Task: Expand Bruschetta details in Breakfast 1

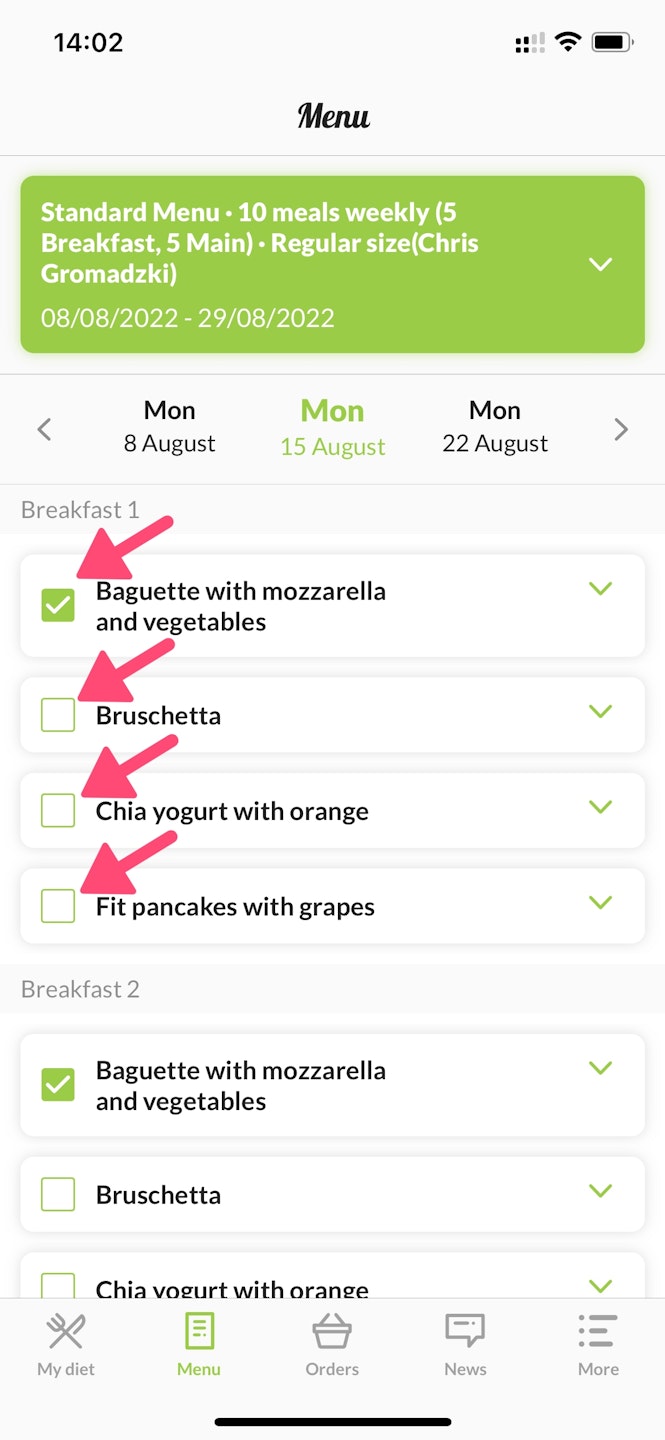Action: [x=600, y=712]
